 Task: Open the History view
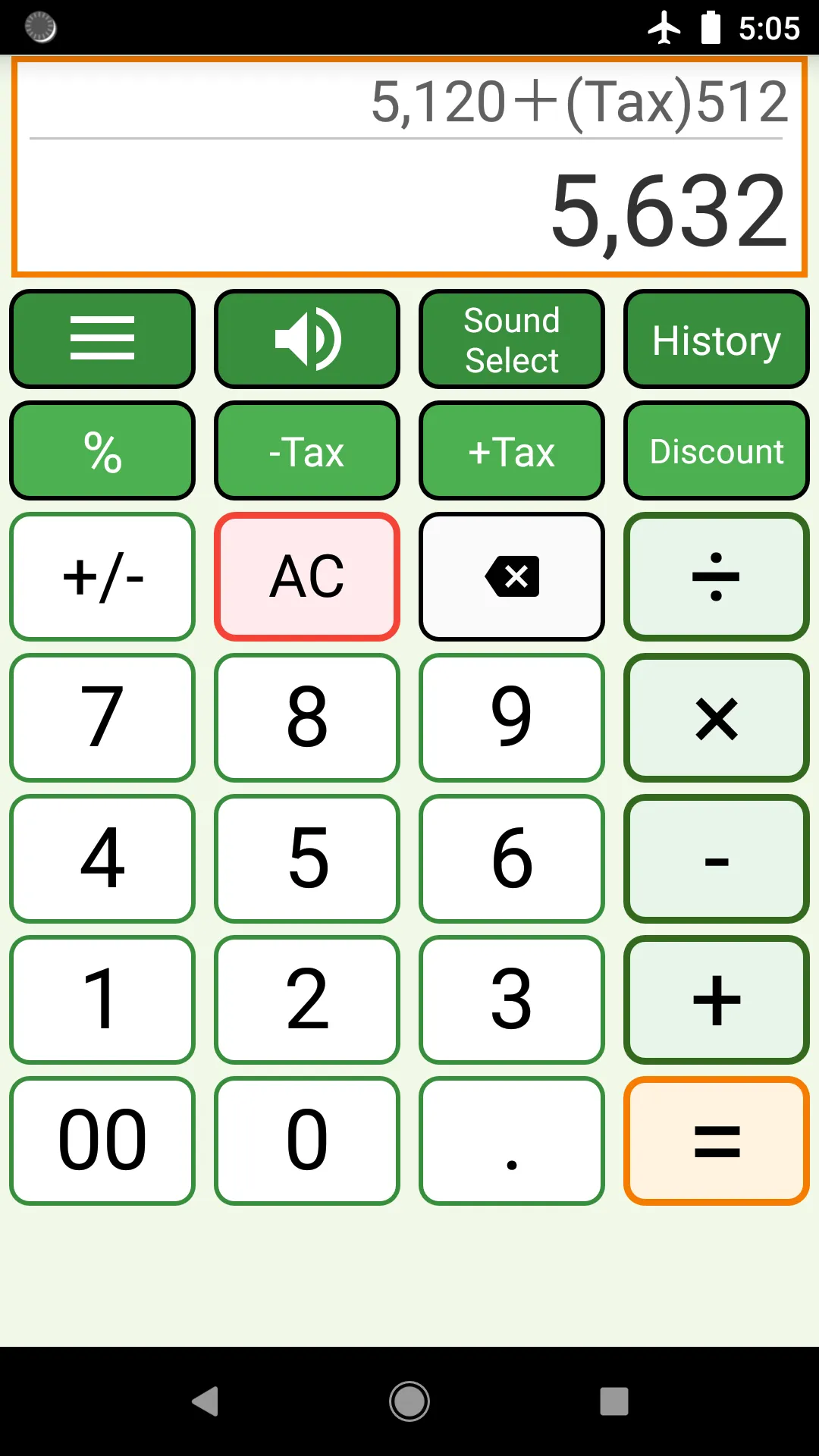pyautogui.click(x=715, y=339)
